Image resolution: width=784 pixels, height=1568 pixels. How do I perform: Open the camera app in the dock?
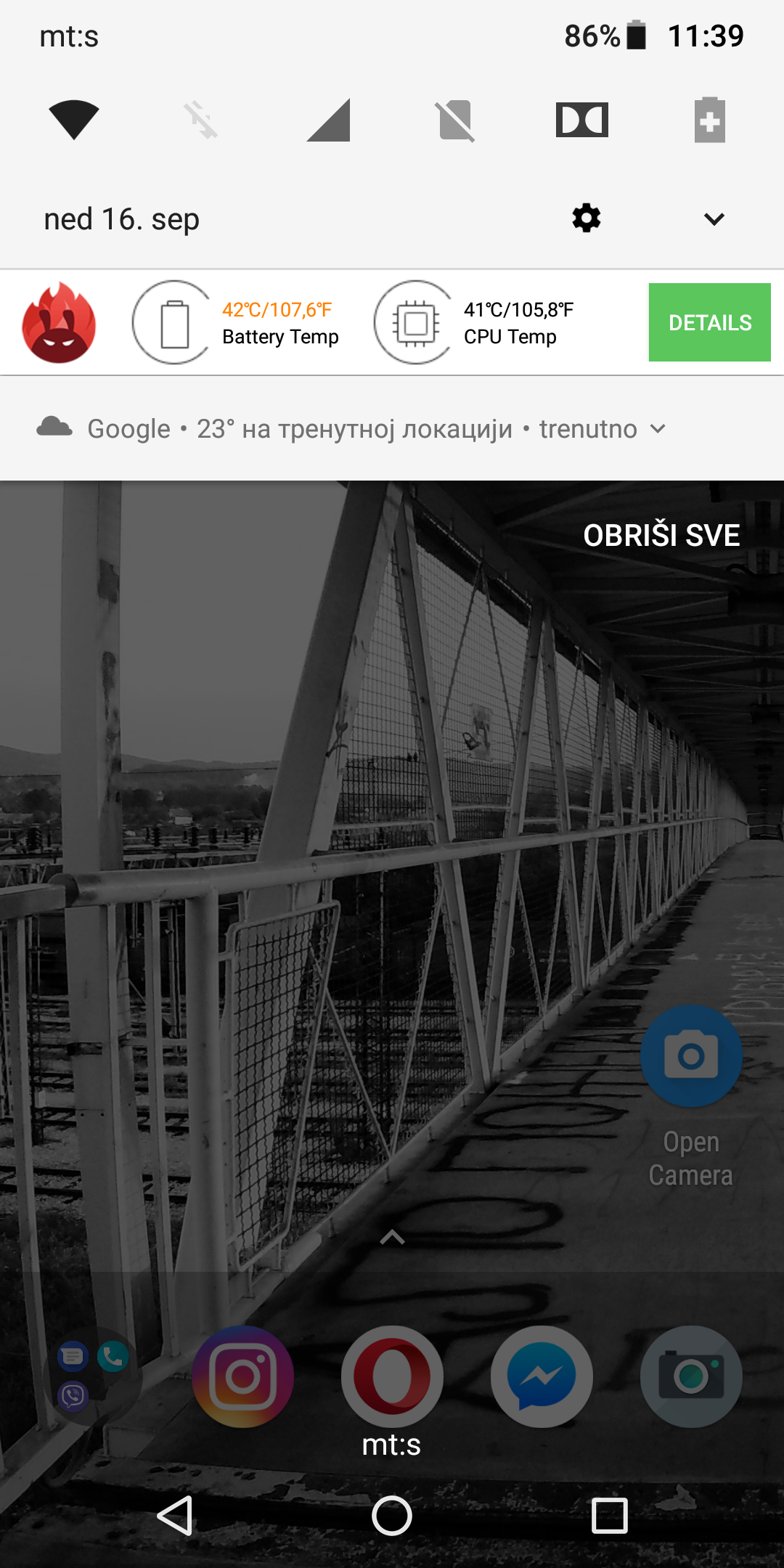(691, 1376)
